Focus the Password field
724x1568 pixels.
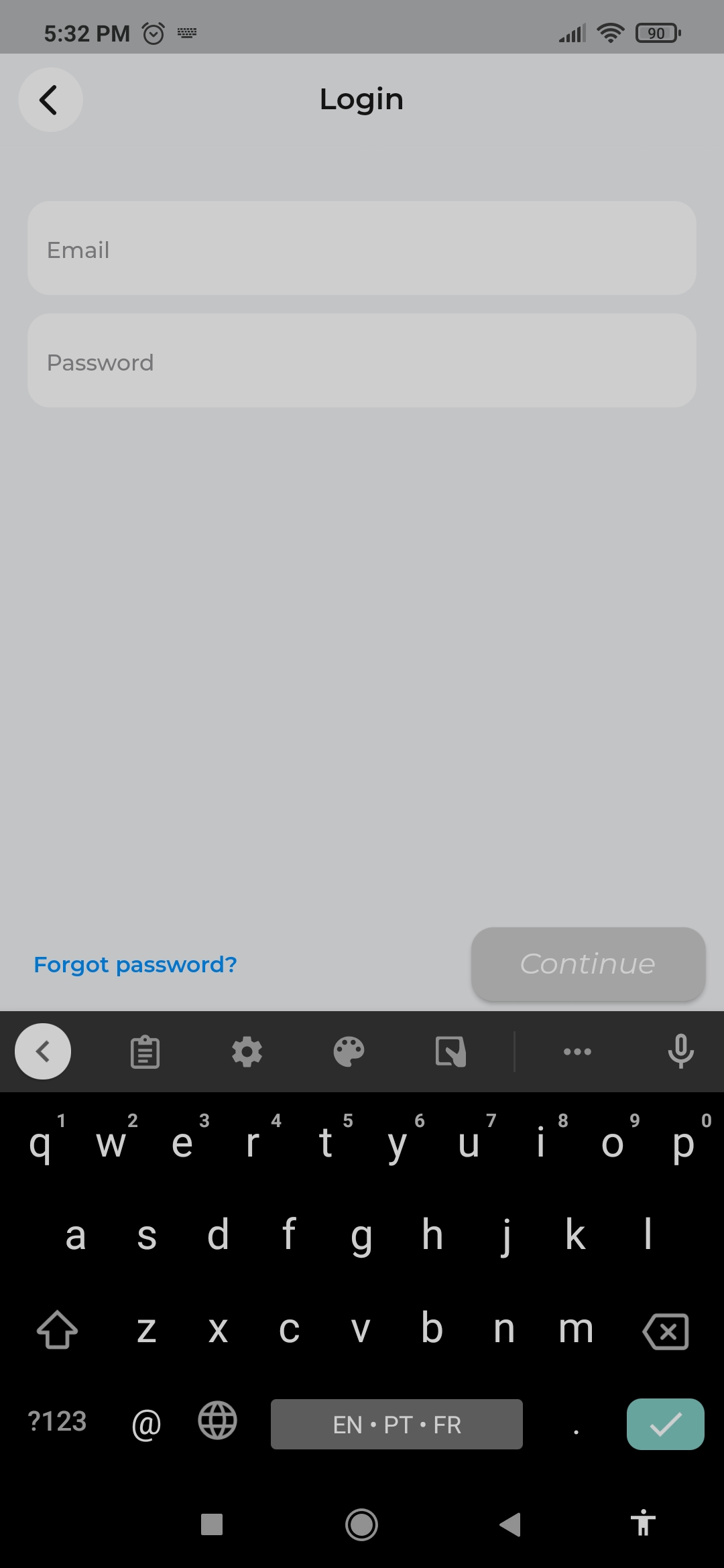point(361,362)
